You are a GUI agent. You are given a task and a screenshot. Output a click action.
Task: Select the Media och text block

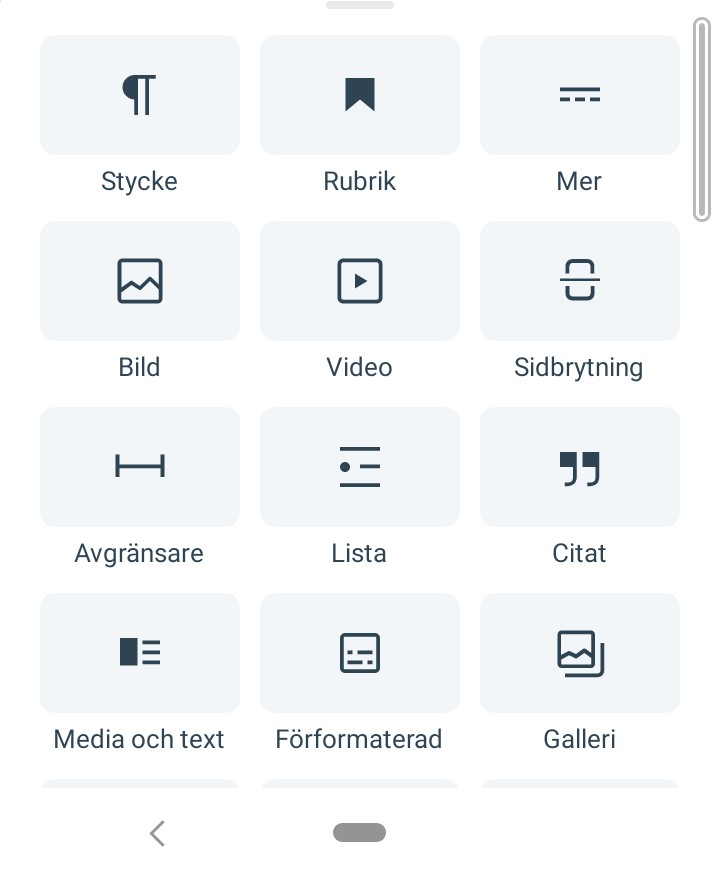[140, 653]
